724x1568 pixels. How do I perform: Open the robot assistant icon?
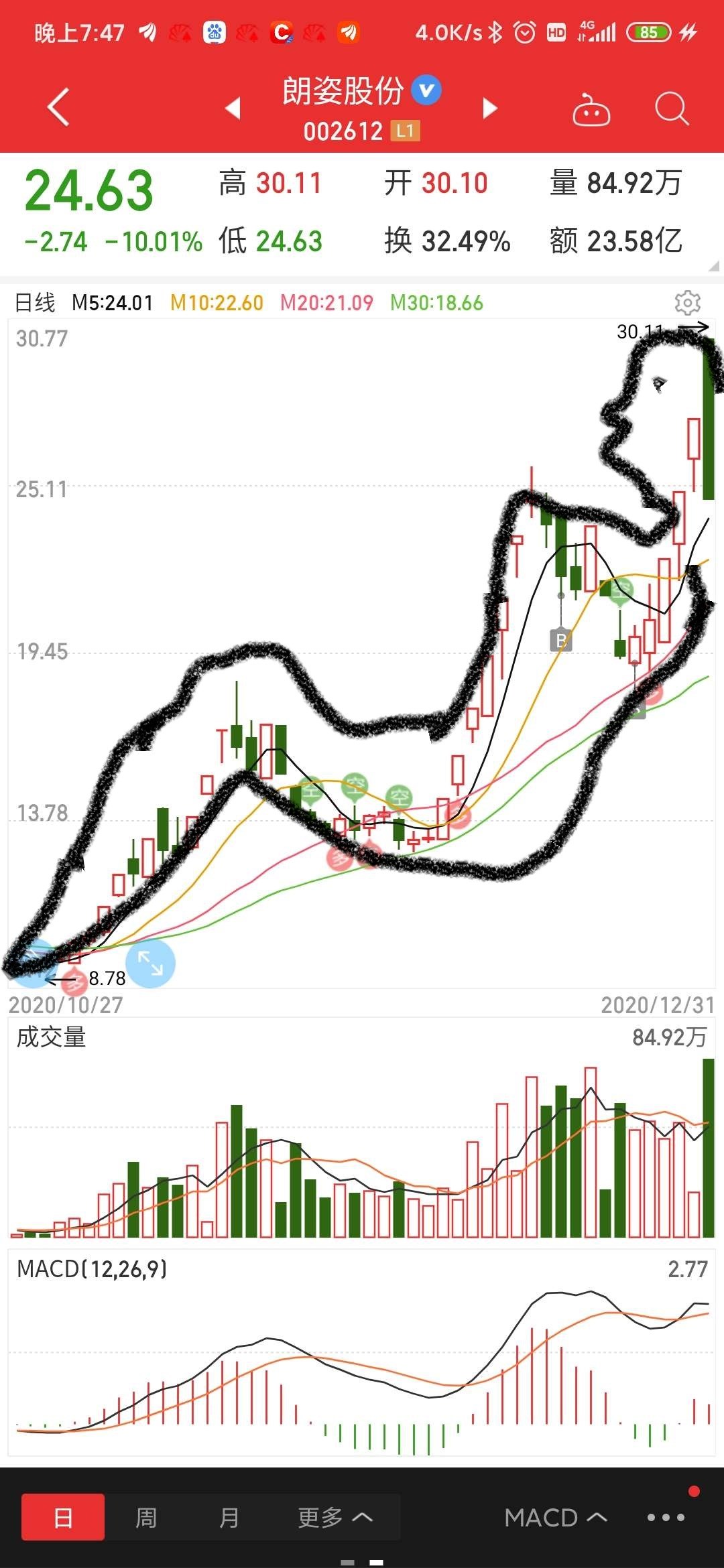coord(591,110)
